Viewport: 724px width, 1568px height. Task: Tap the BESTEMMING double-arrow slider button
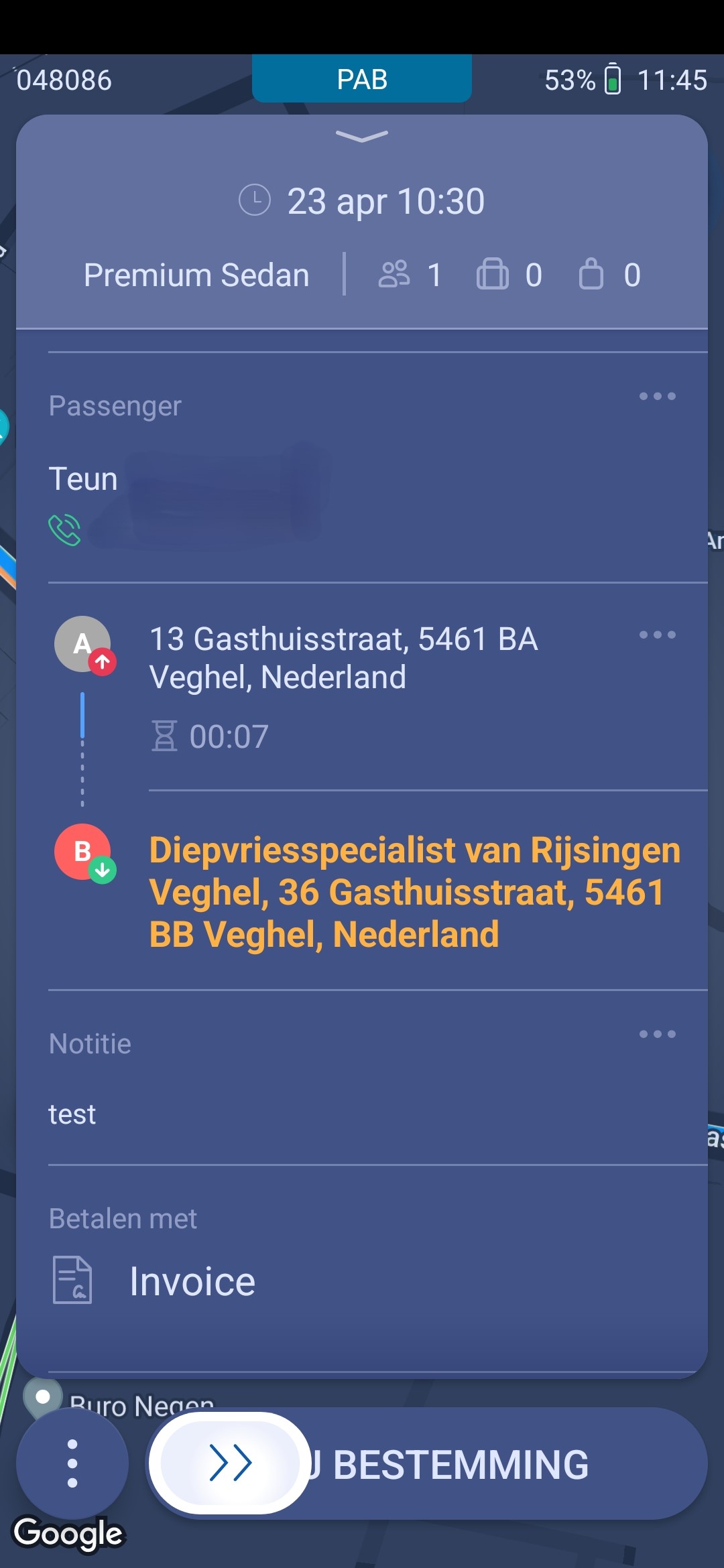pyautogui.click(x=230, y=1463)
